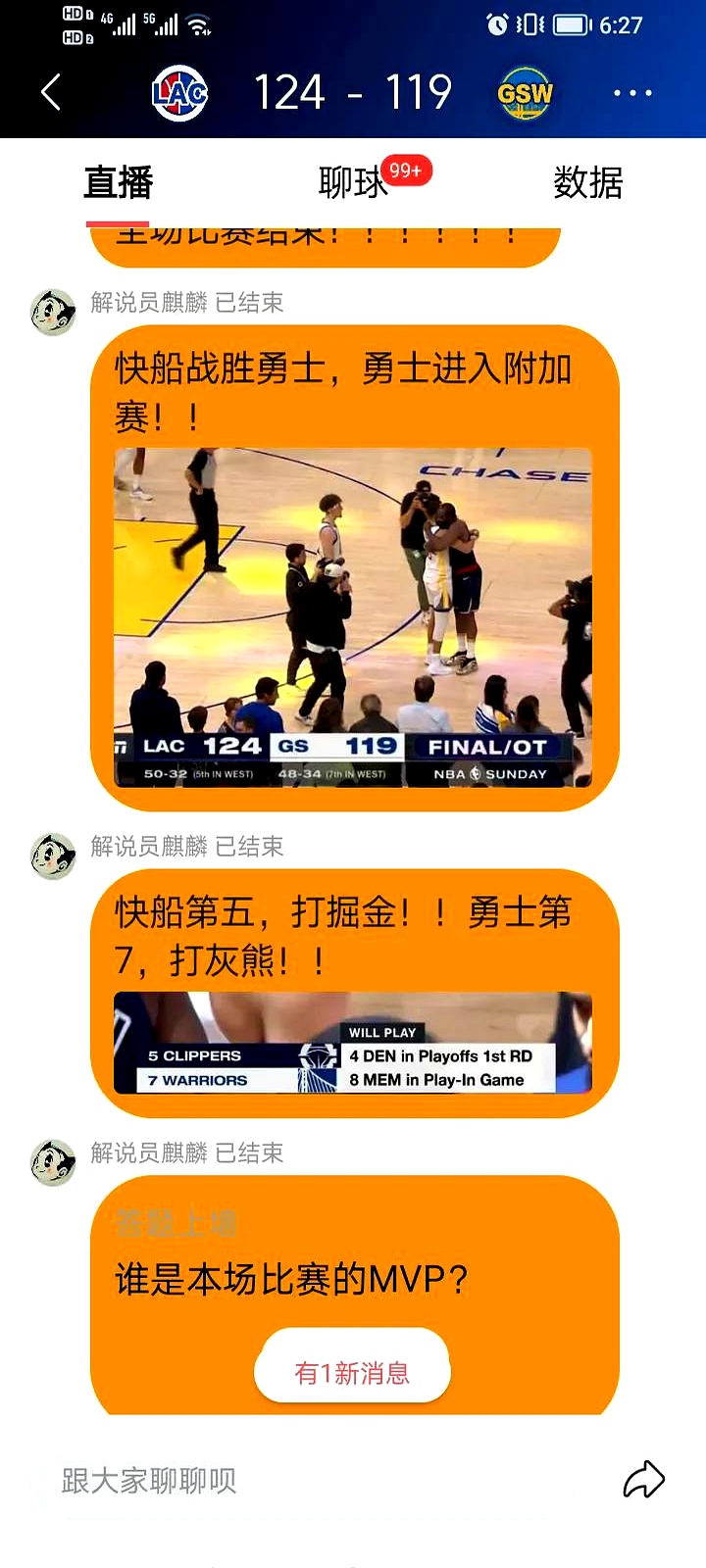This screenshot has width=706, height=1568.
Task: Go back using the top-left arrow
Action: pyautogui.click(x=52, y=93)
